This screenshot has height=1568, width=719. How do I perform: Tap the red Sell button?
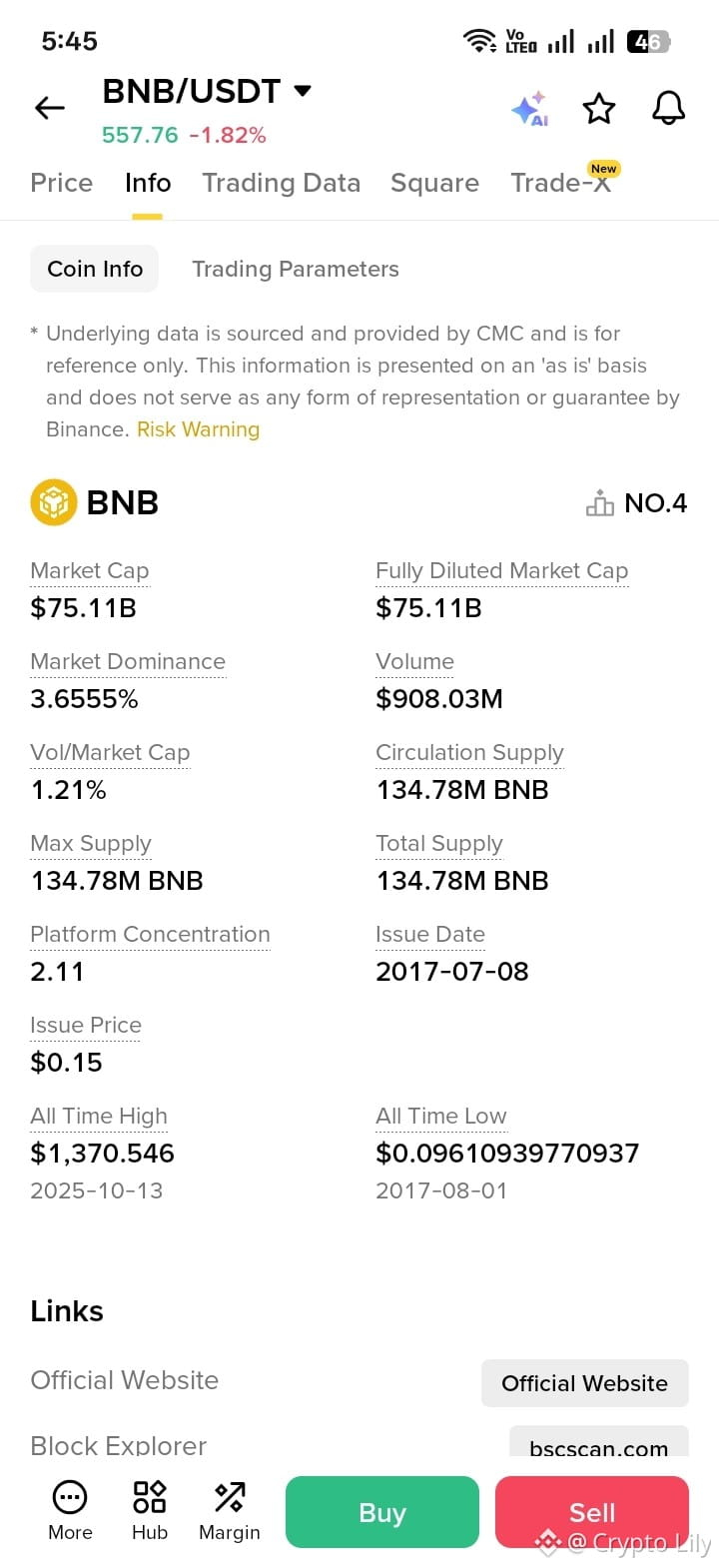pos(592,1512)
